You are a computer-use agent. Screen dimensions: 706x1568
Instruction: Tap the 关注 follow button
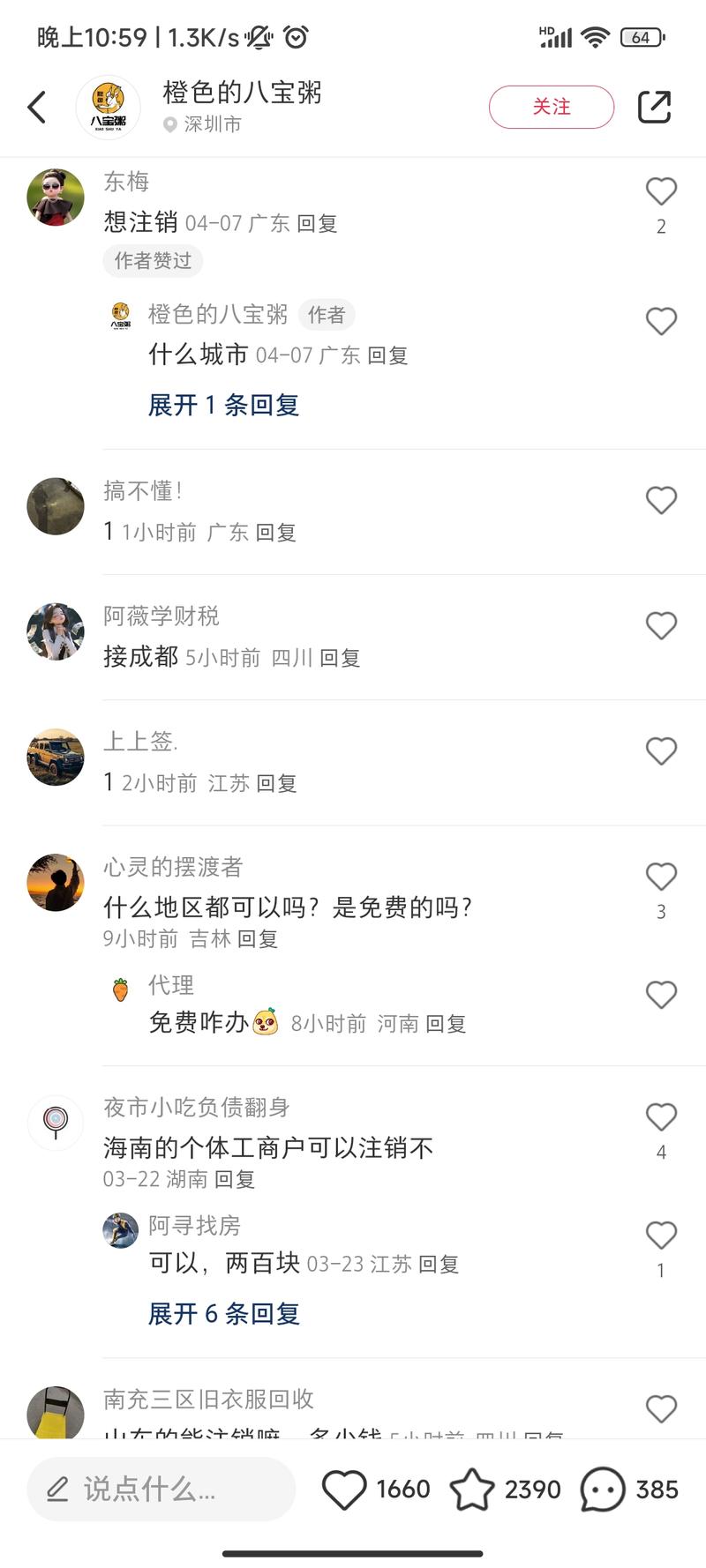coord(551,106)
